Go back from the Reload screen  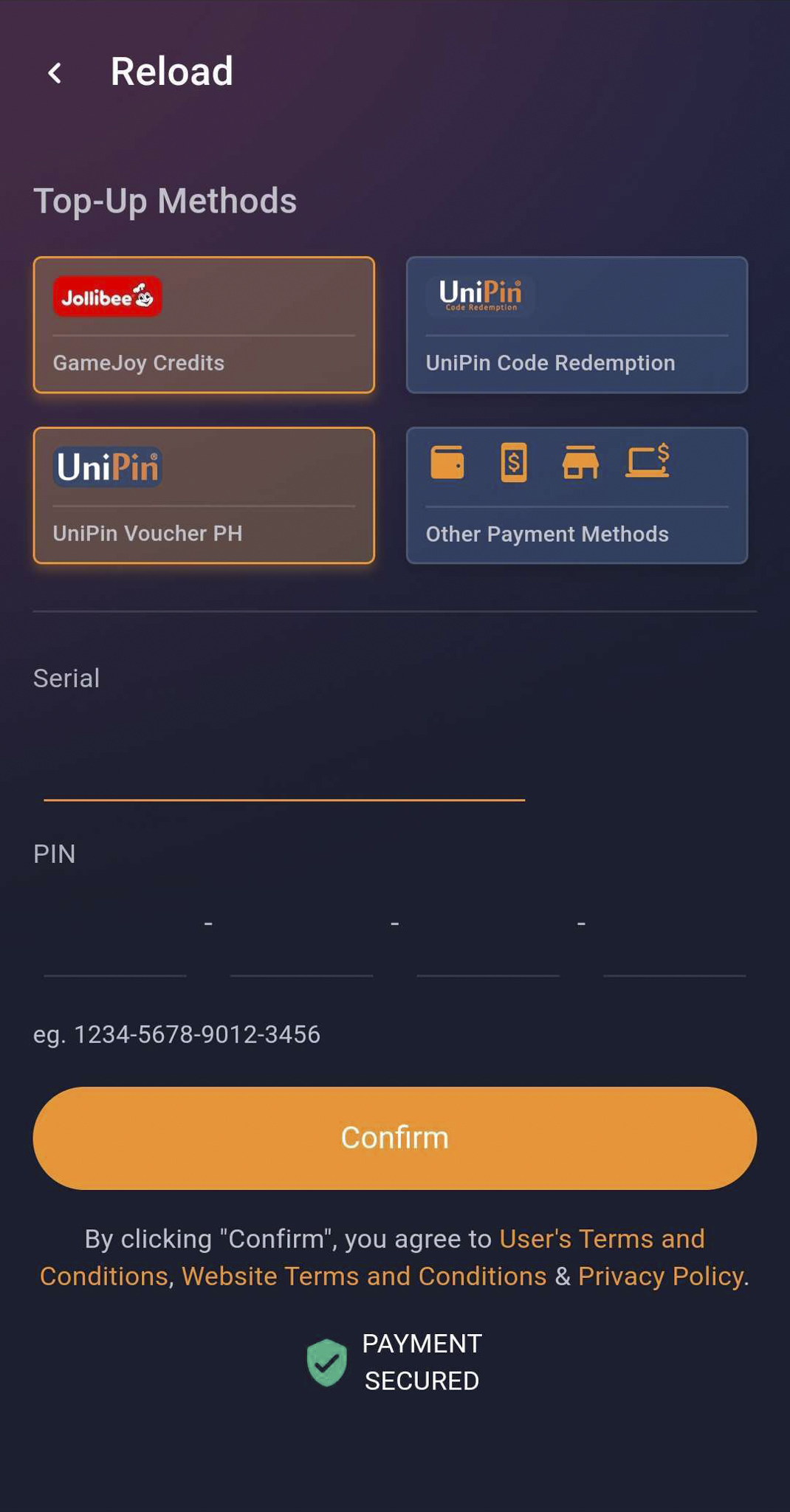pyautogui.click(x=55, y=72)
